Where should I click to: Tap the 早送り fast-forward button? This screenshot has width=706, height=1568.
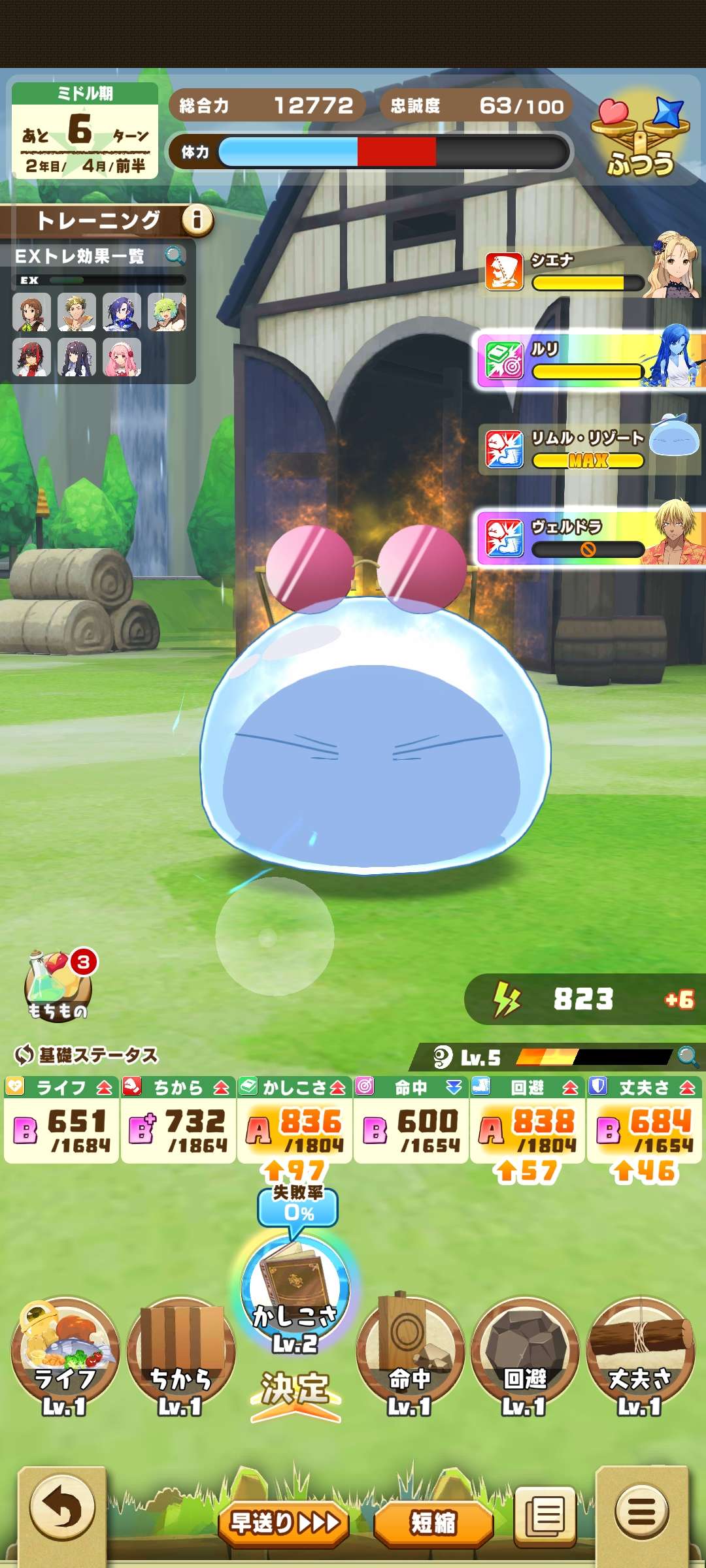pos(284,1524)
